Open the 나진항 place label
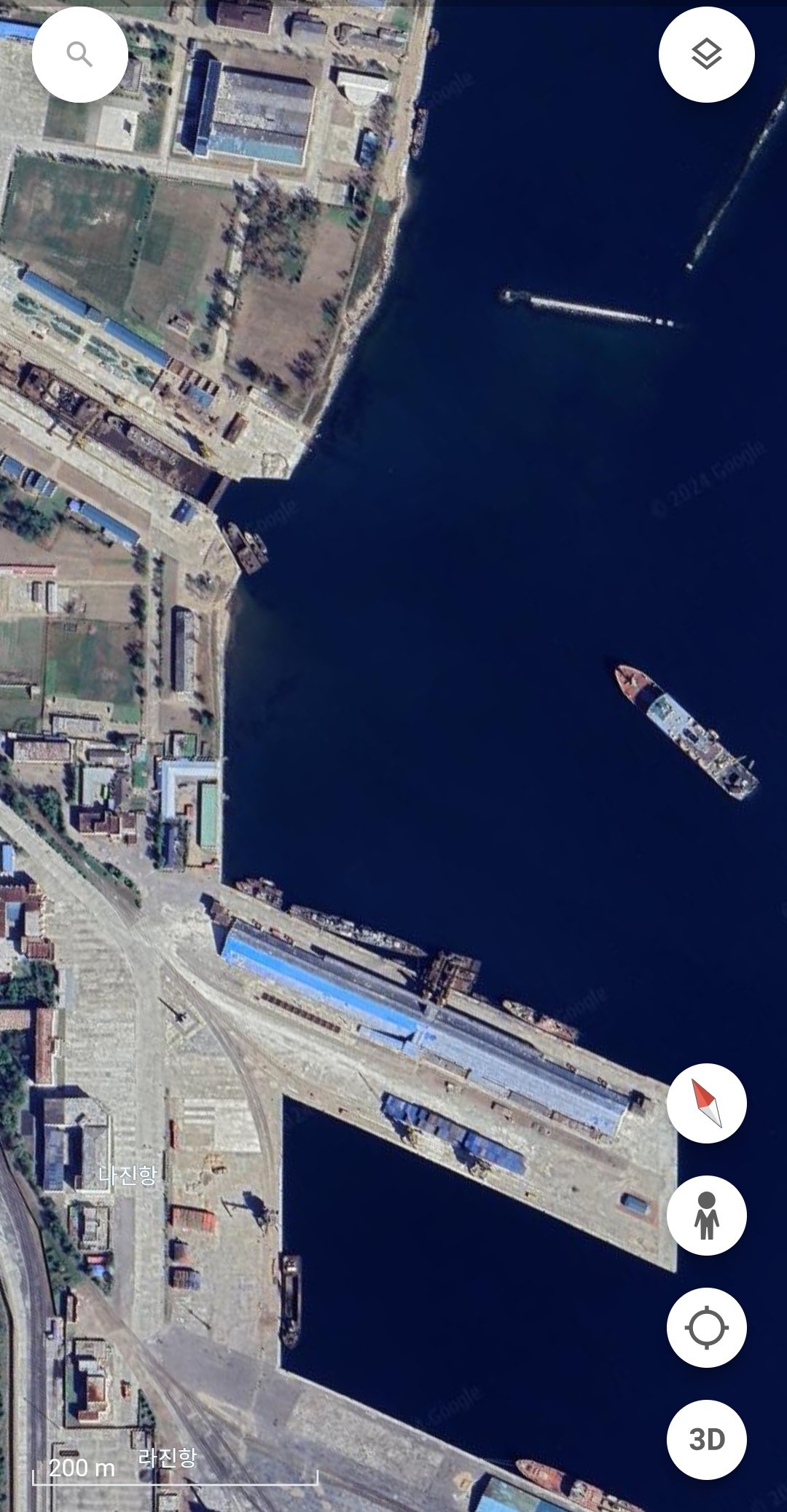 pos(128,1175)
